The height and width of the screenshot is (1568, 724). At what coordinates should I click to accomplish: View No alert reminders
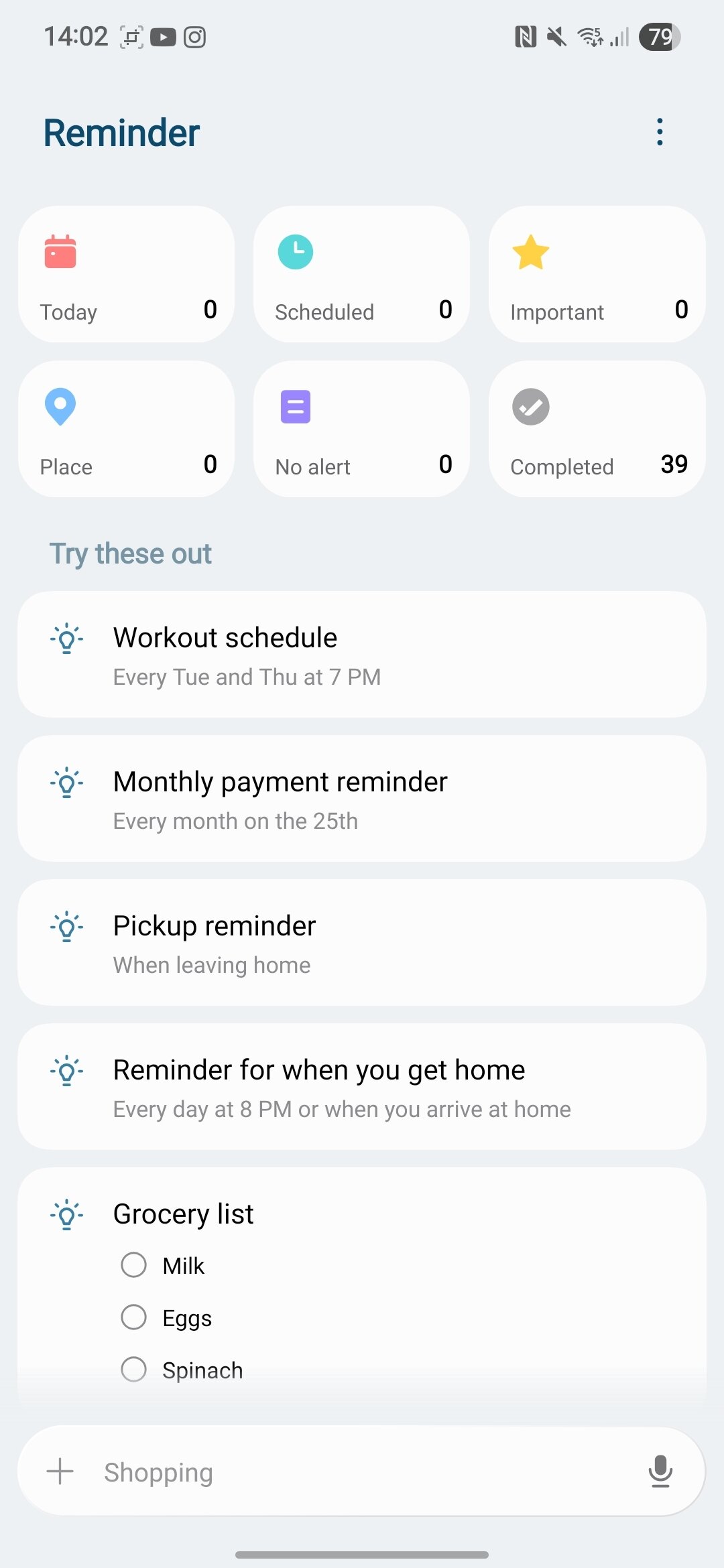[x=362, y=430]
